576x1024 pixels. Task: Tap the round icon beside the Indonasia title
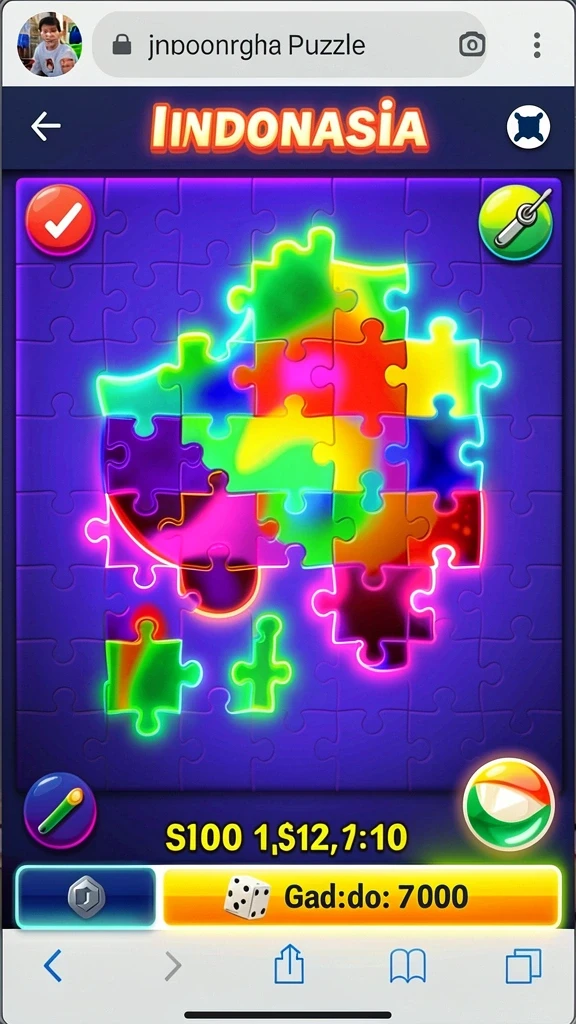click(528, 127)
